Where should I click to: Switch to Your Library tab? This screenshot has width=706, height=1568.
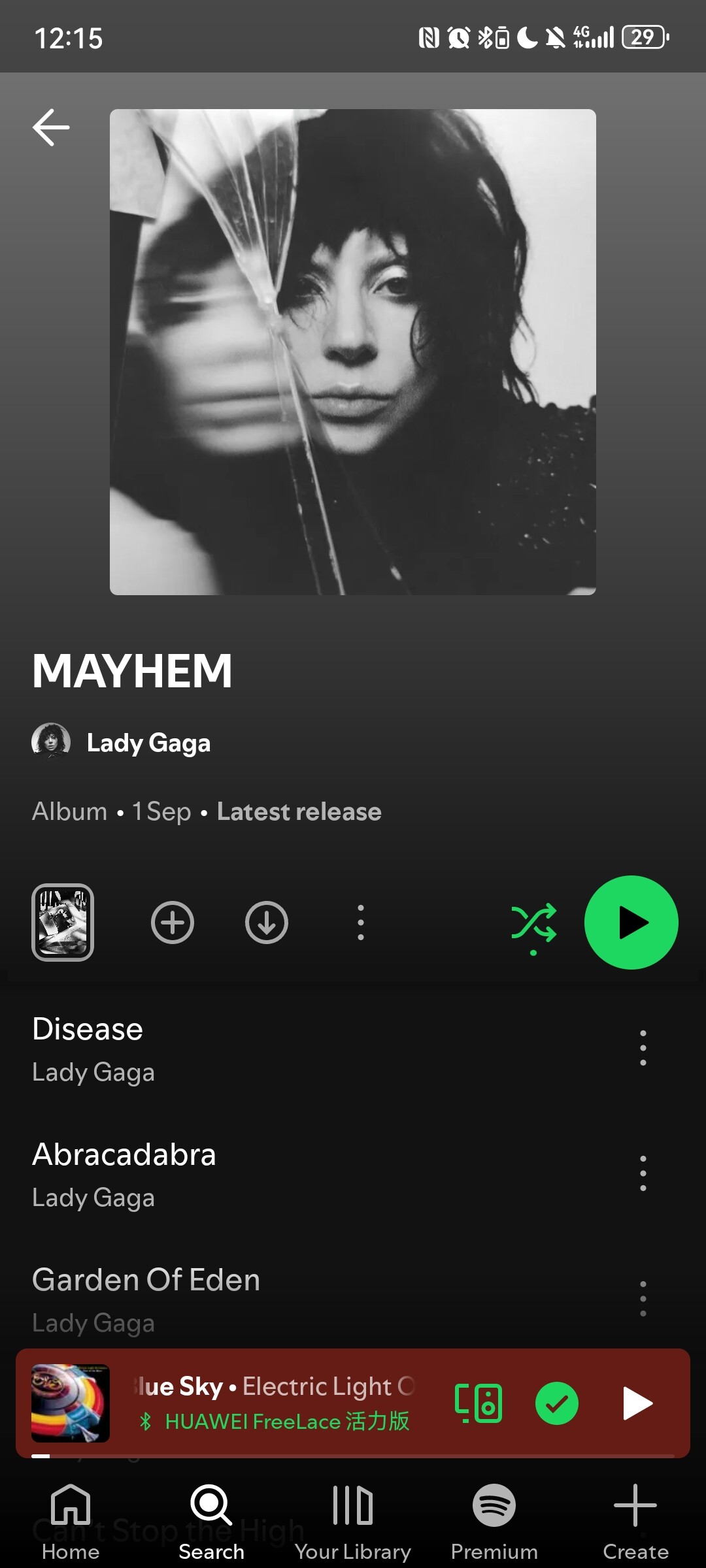pyautogui.click(x=352, y=1521)
